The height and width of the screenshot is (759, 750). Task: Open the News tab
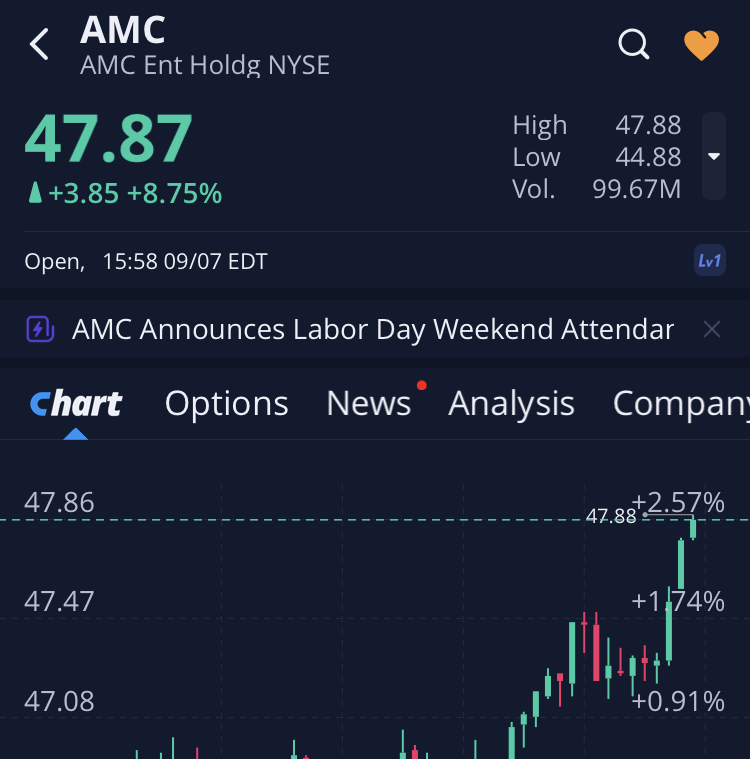tap(368, 403)
